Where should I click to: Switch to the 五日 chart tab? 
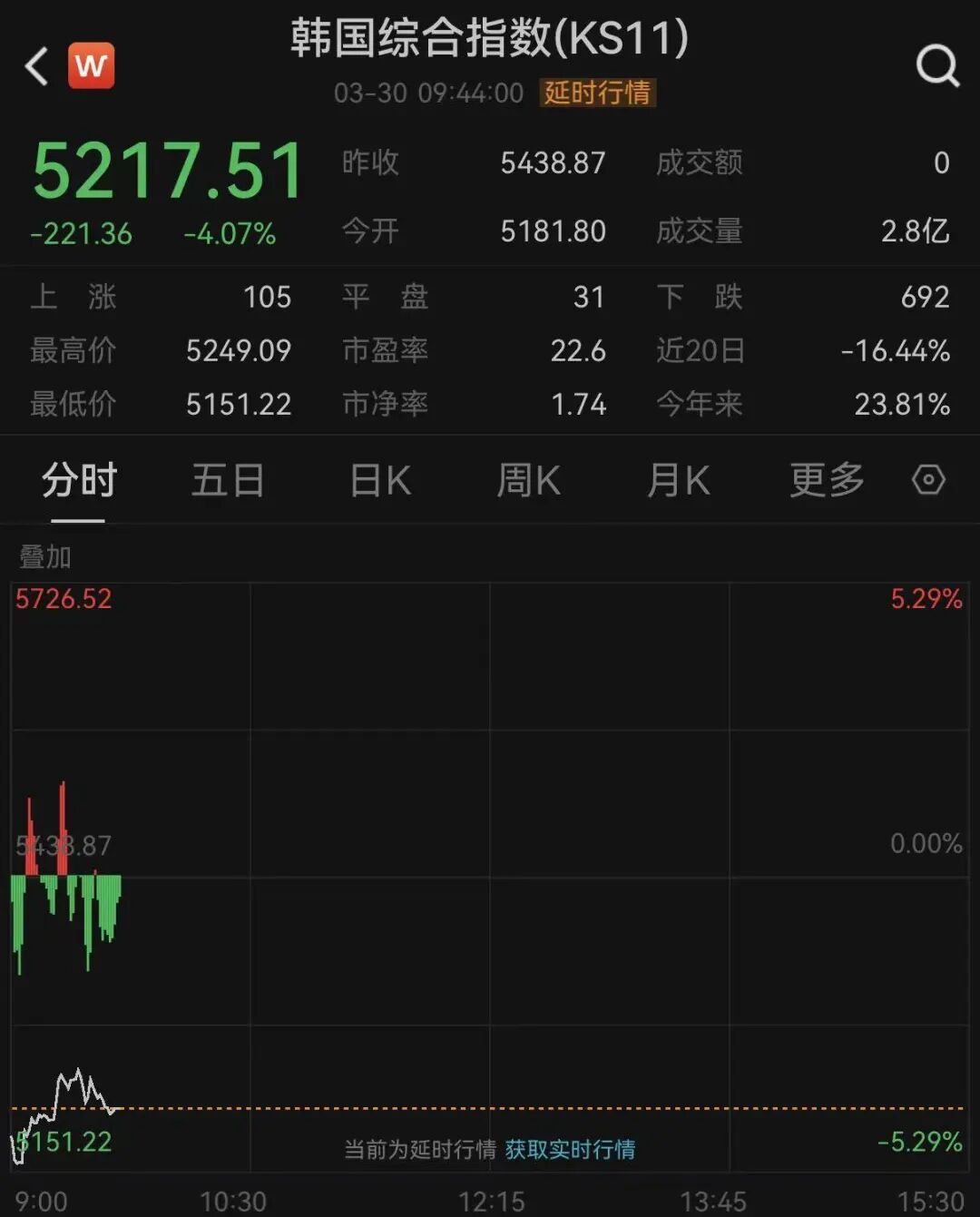[x=227, y=480]
